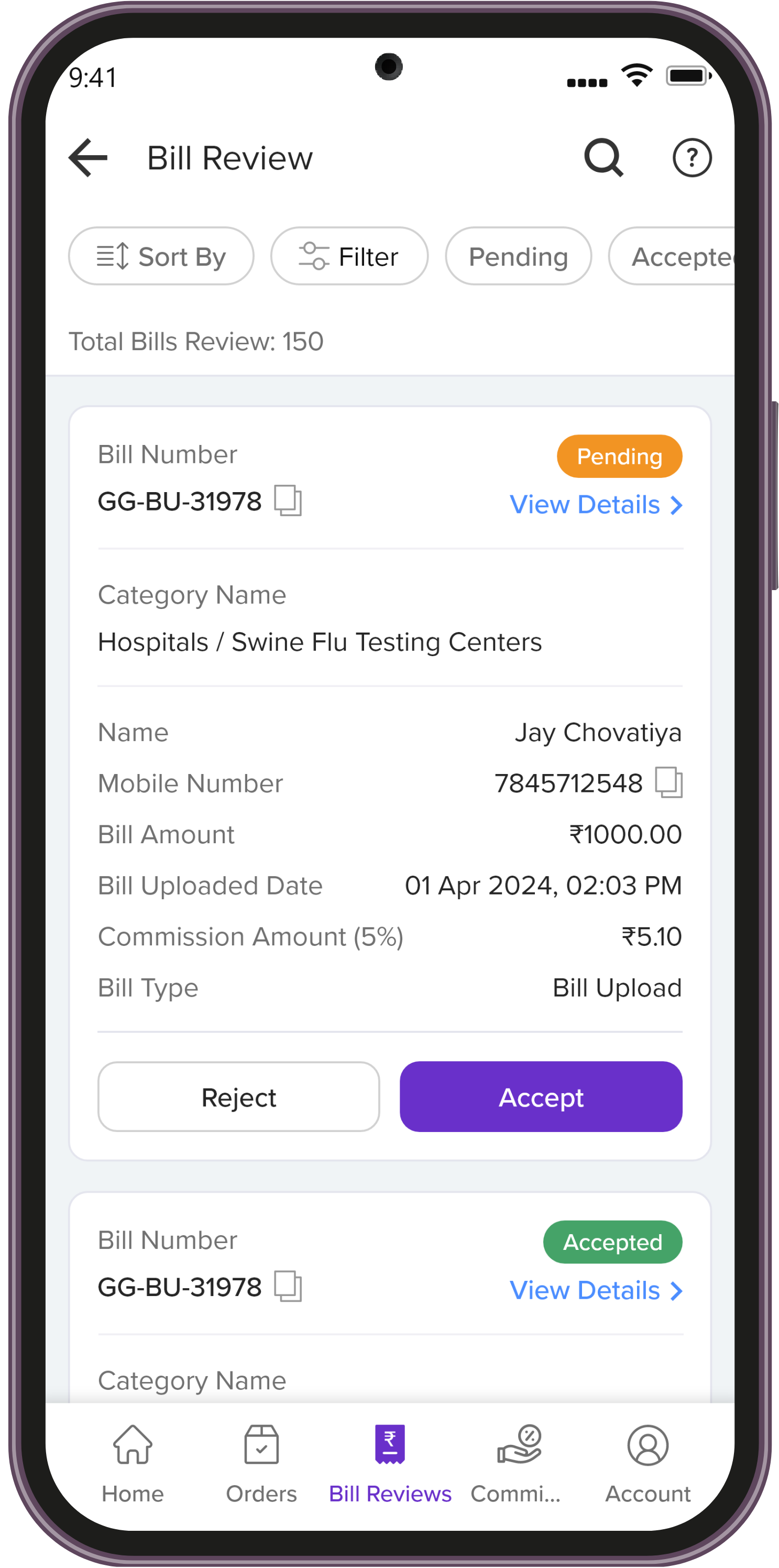Screen dimensions: 779x1568
Task: Switch to the Orders tab
Action: click(x=262, y=1462)
